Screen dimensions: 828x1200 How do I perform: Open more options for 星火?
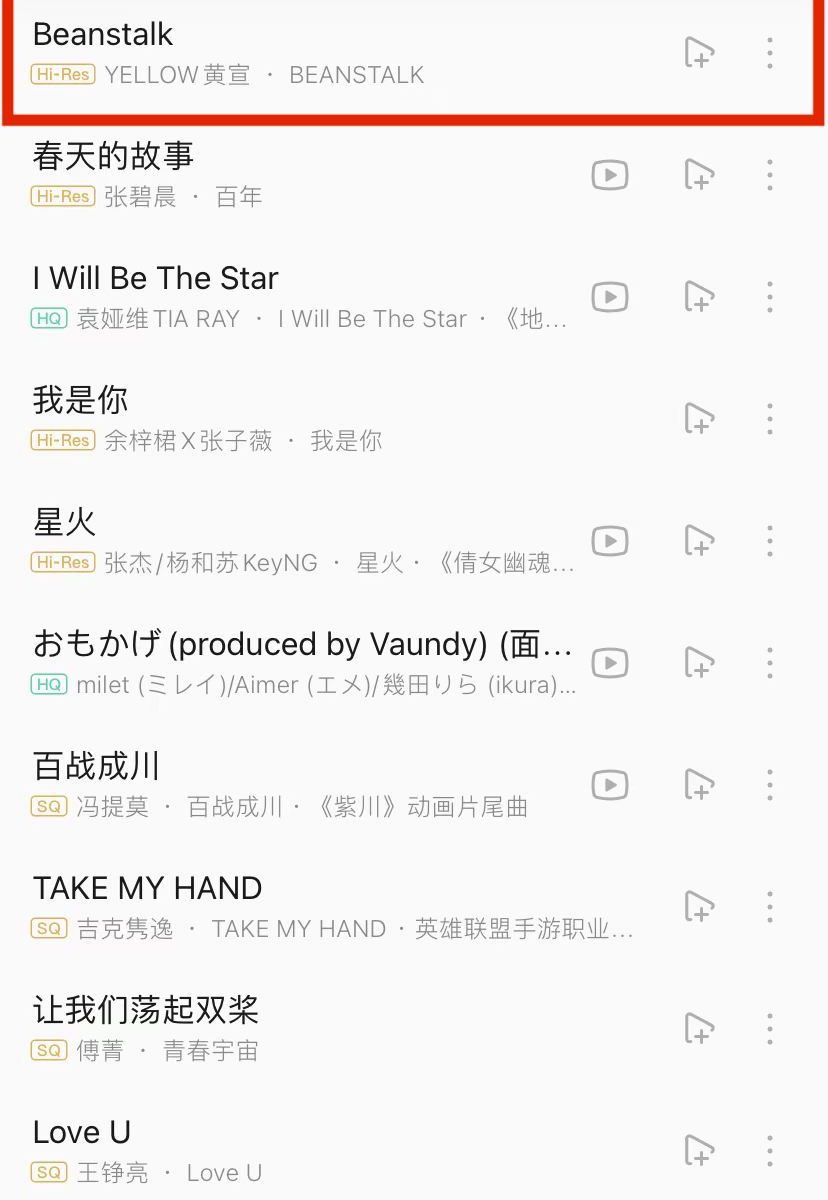pos(769,541)
